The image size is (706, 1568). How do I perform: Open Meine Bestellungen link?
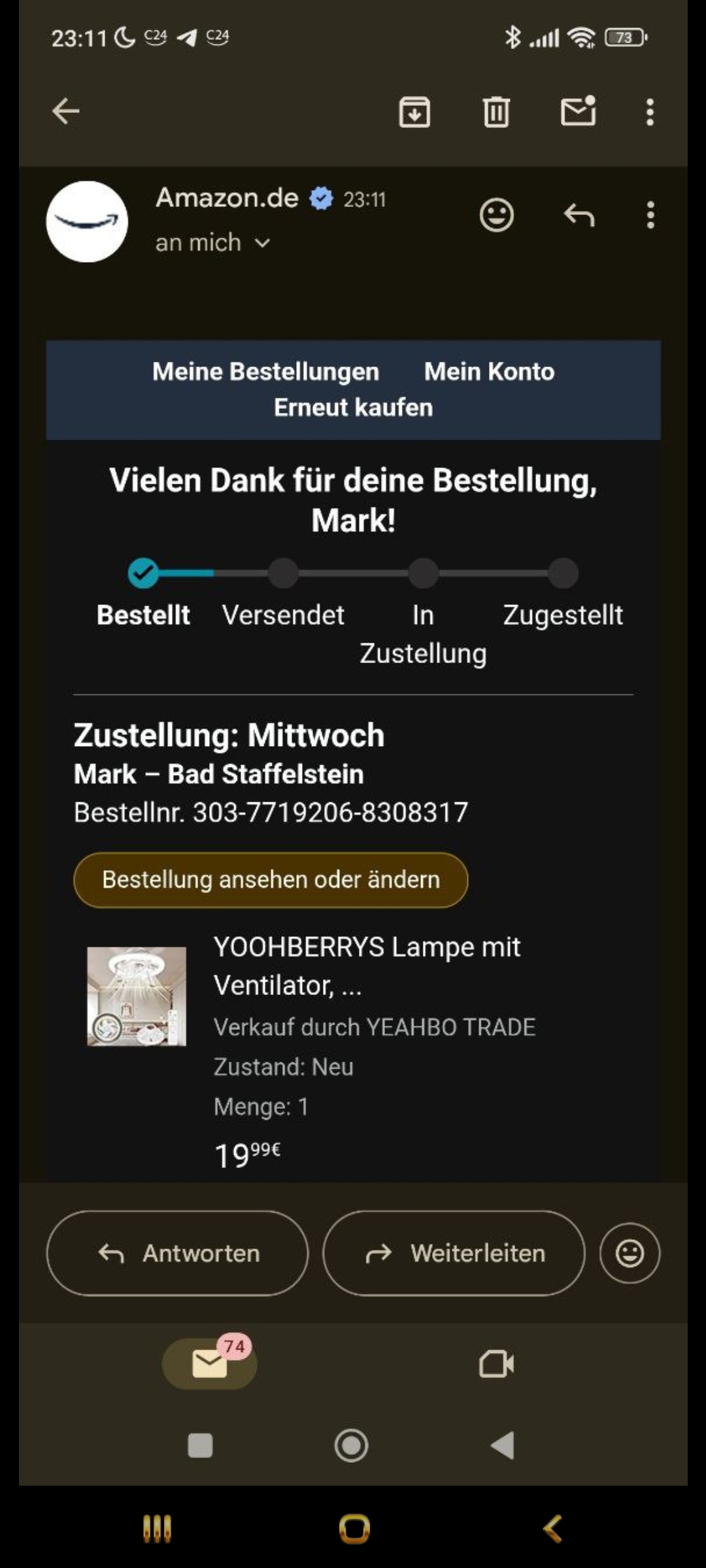[265, 372]
